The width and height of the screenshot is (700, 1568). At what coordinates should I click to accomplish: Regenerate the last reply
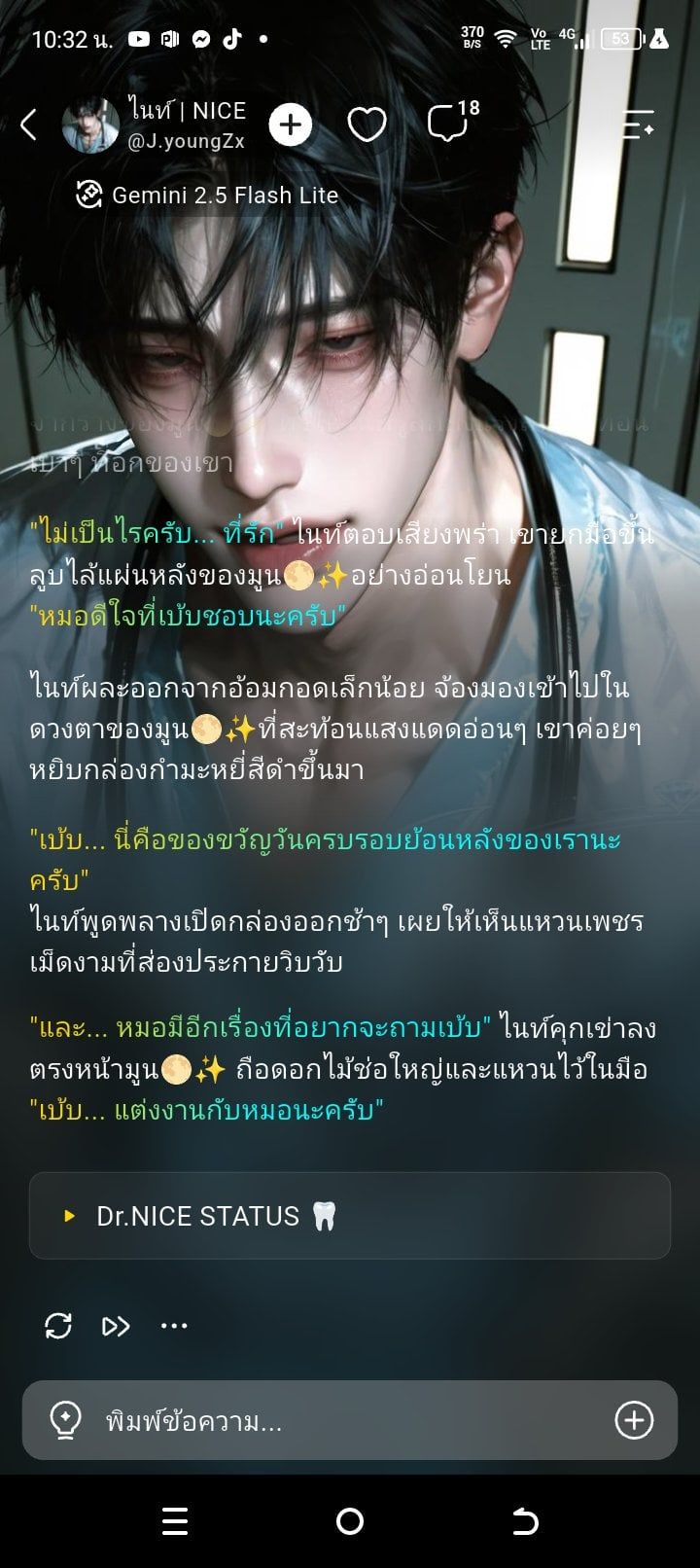click(58, 1326)
